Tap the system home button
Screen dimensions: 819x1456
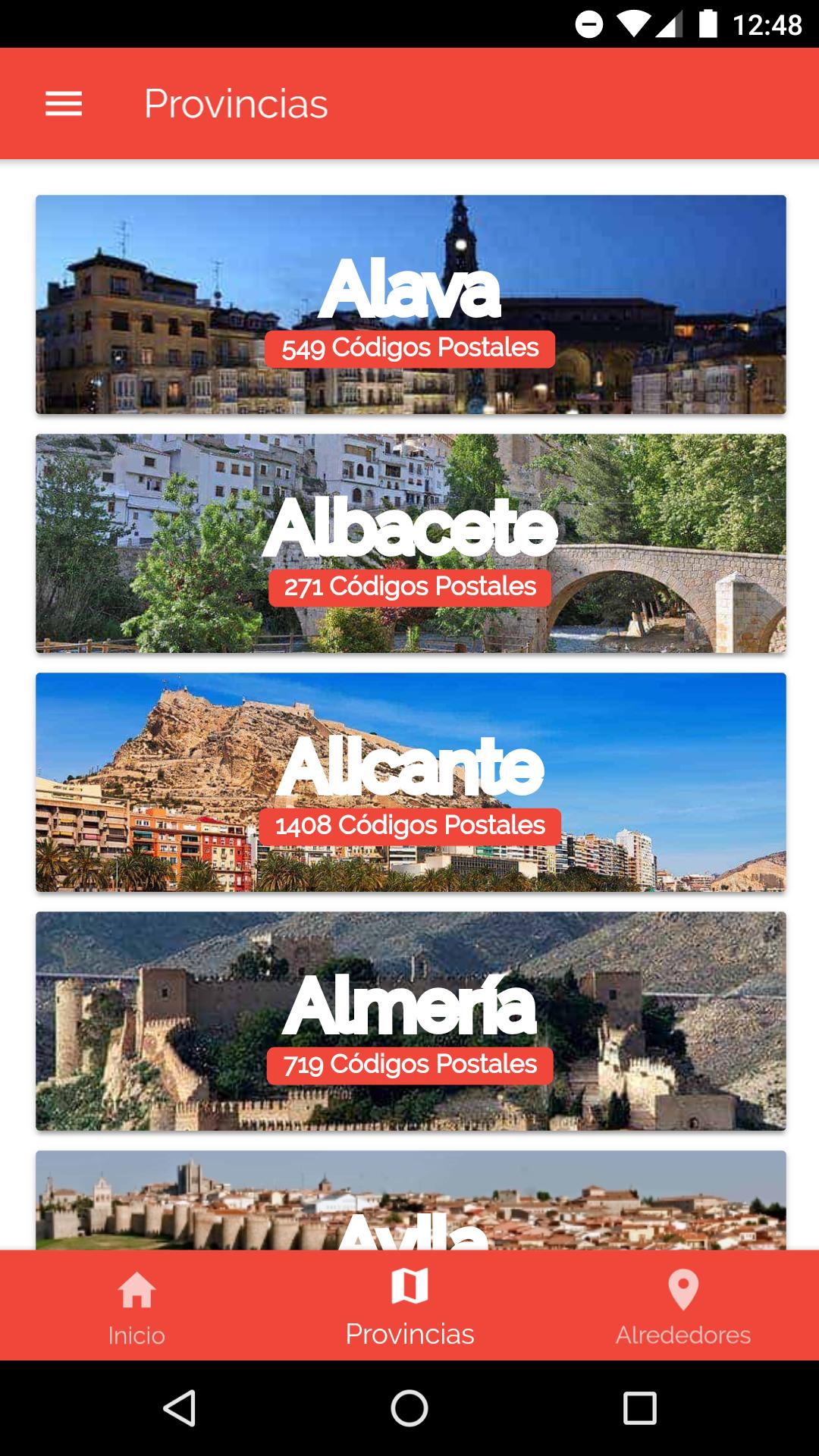409,1409
